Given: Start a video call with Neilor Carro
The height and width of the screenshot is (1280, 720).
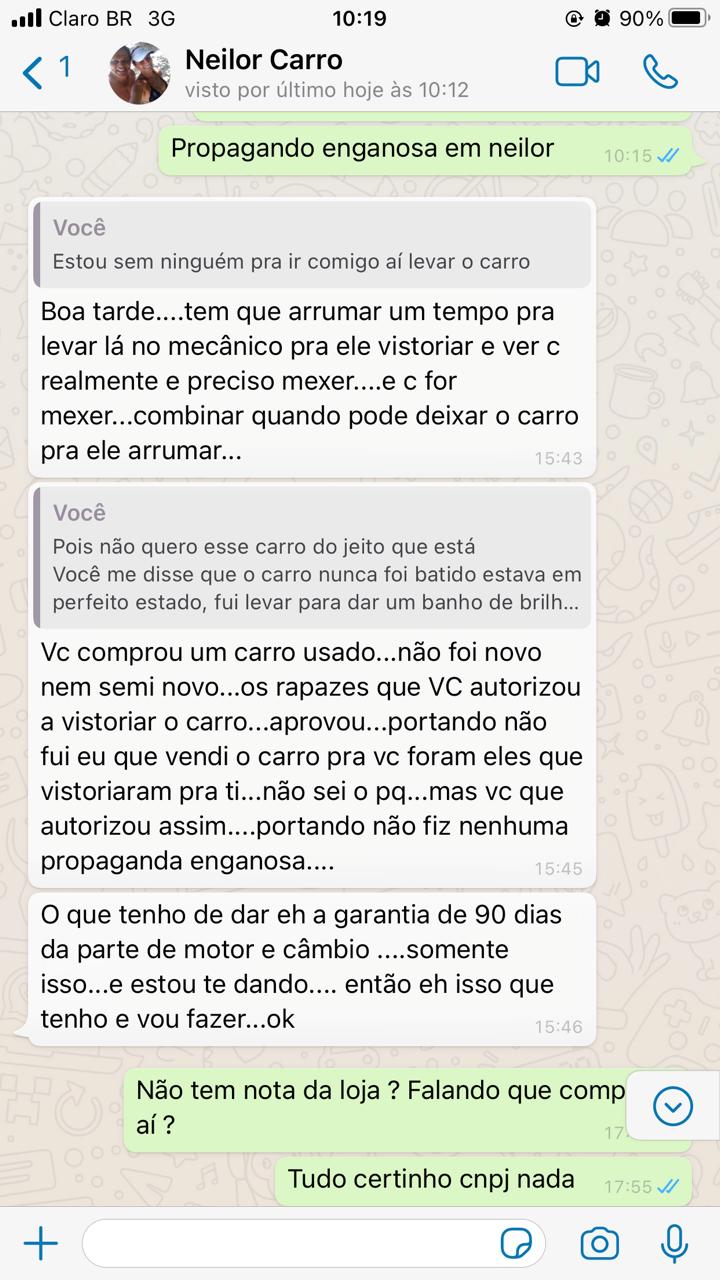Looking at the screenshot, I should click(x=577, y=72).
